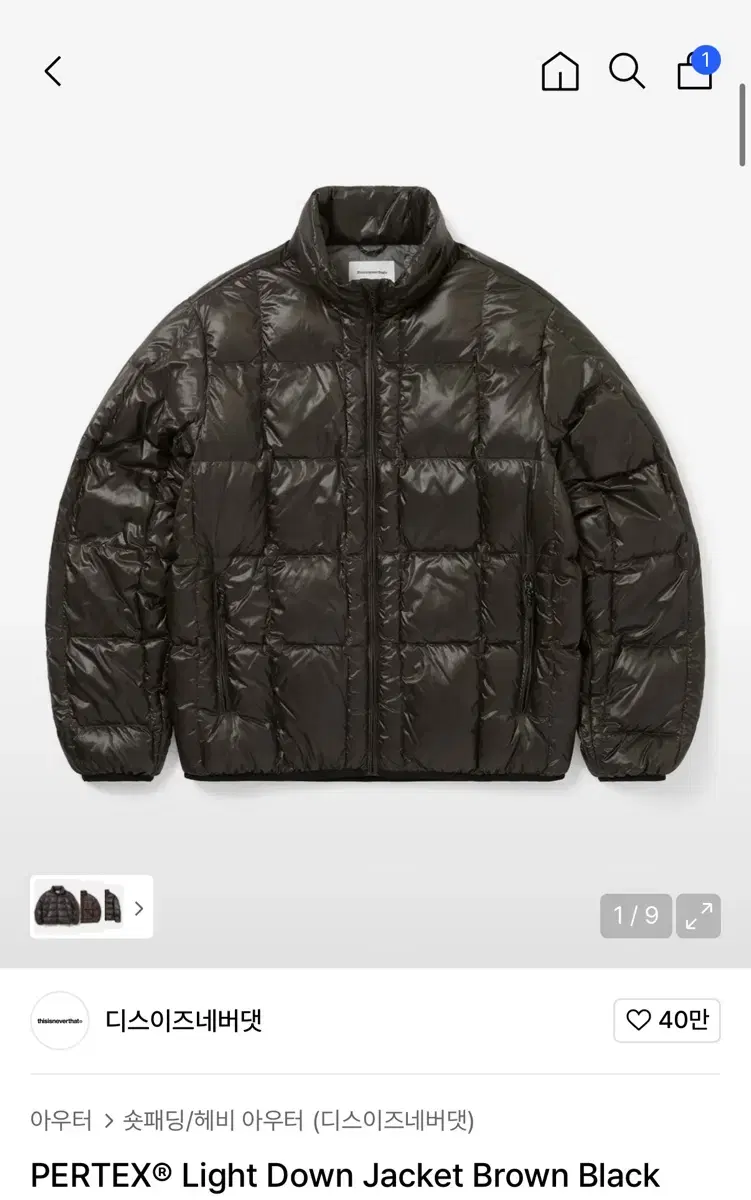Expand the product photo to fullscreen

pyautogui.click(x=699, y=915)
